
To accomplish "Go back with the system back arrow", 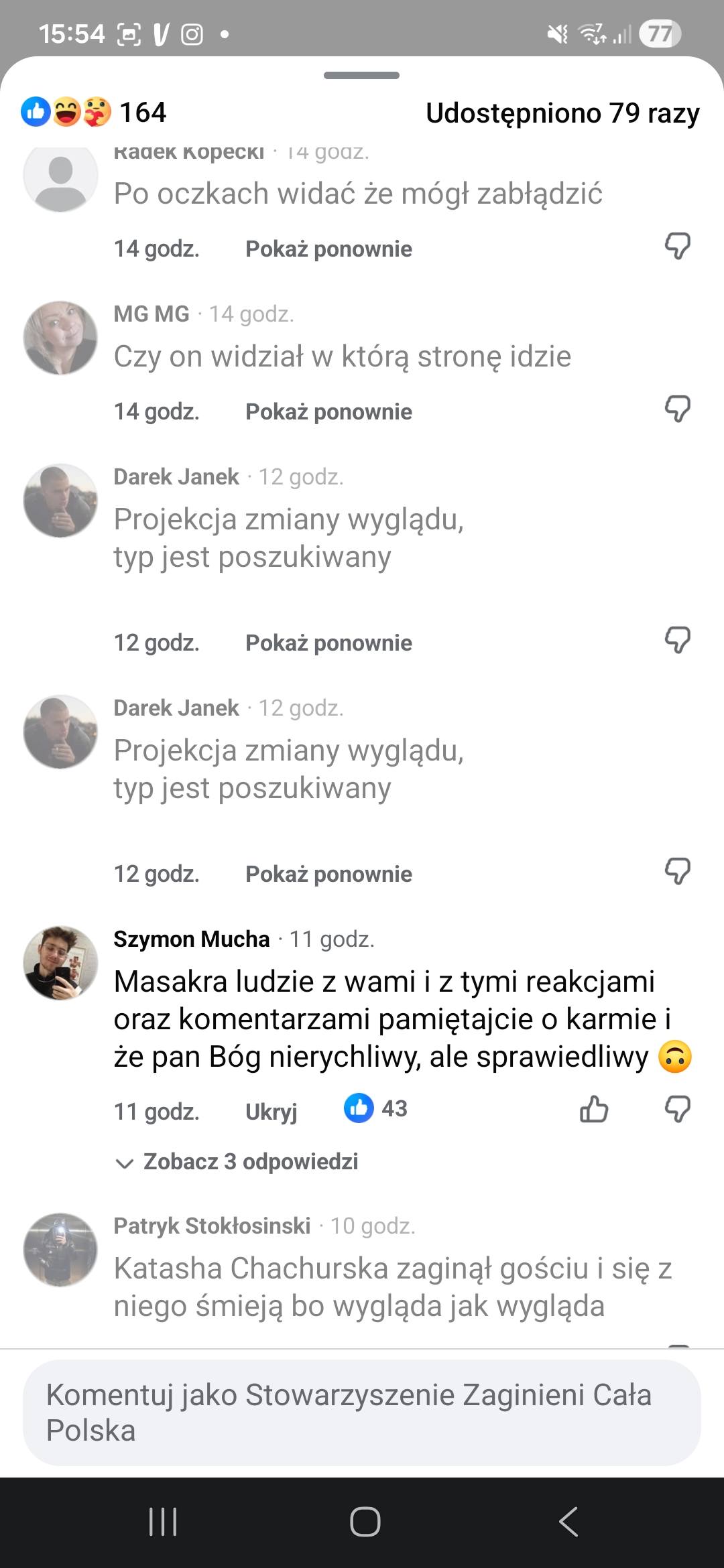I will [x=568, y=1522].
